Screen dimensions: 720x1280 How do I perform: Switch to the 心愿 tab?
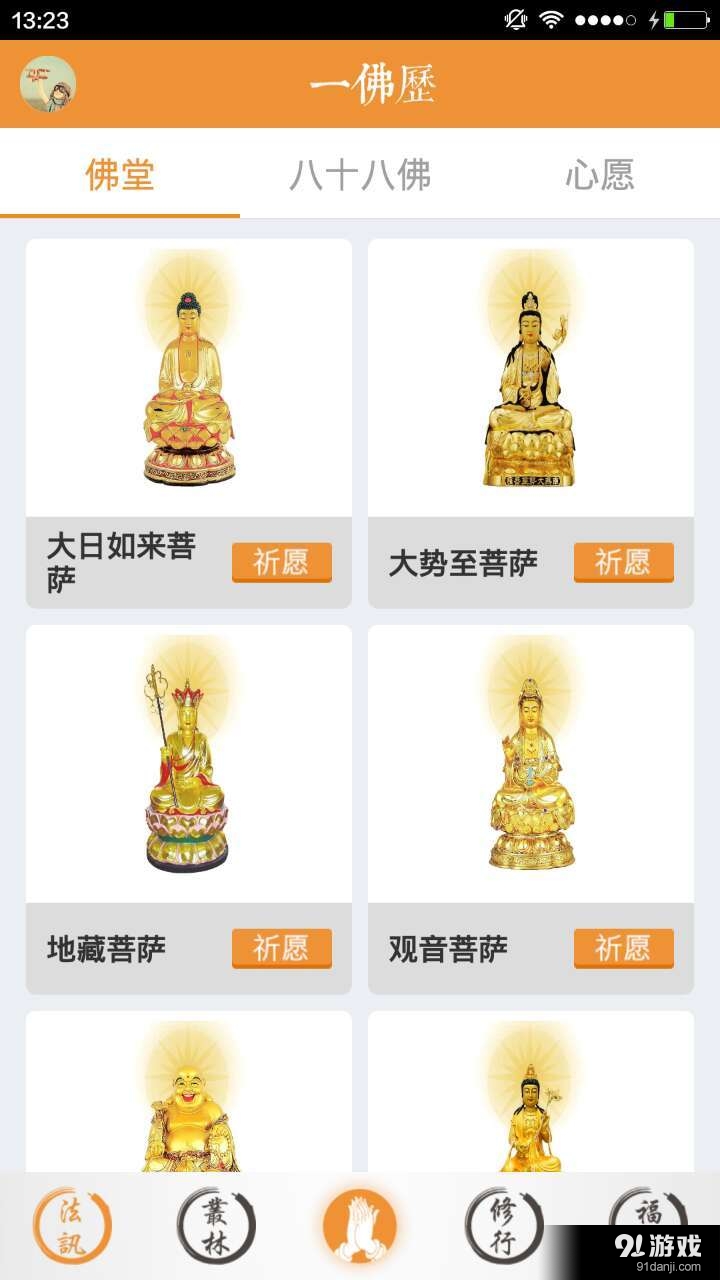[600, 176]
